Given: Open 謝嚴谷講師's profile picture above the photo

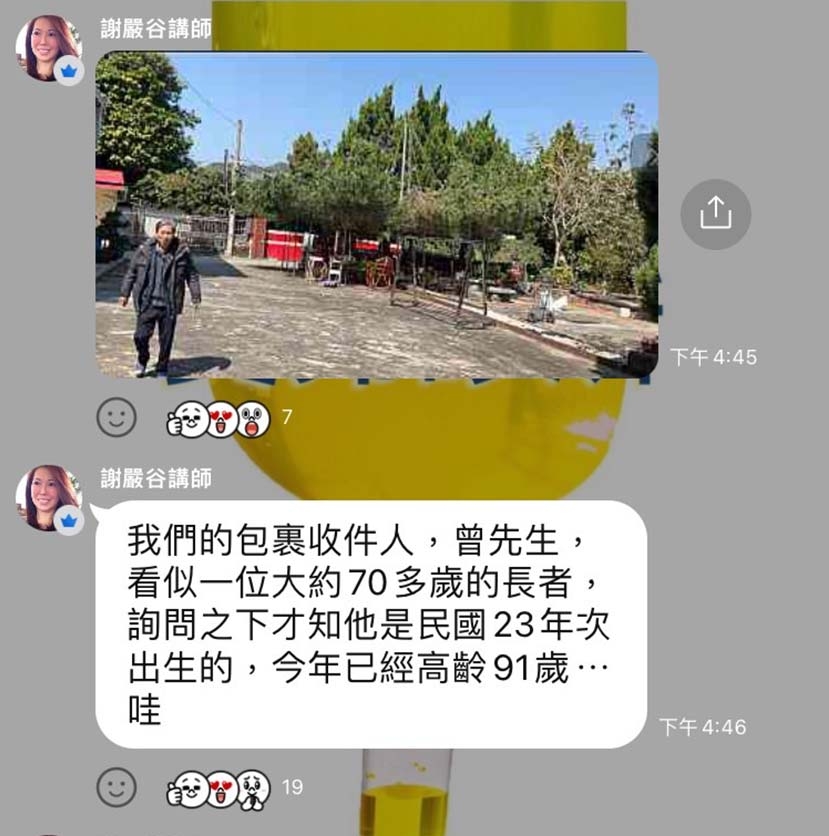Looking at the screenshot, I should [x=48, y=49].
